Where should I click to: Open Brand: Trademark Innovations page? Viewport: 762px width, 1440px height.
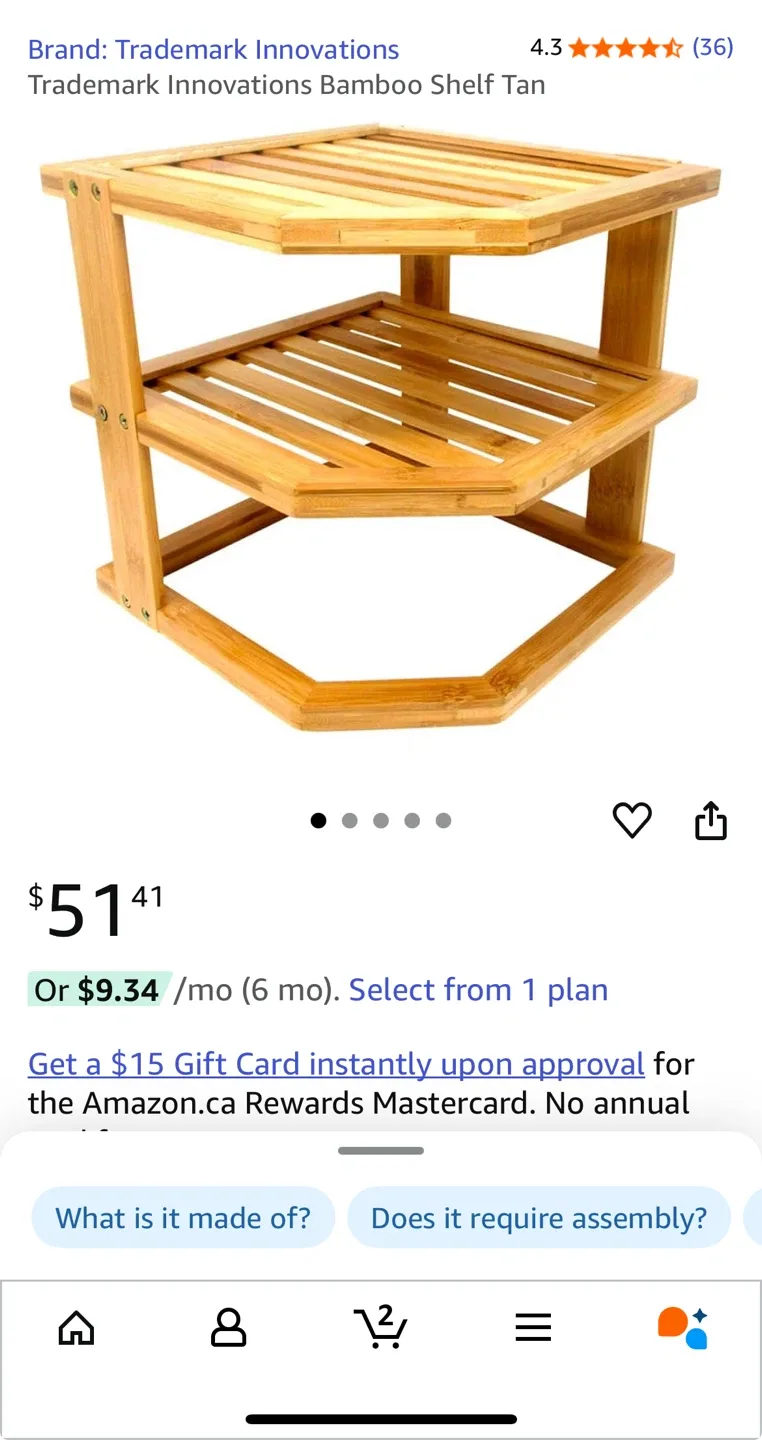pos(213,49)
